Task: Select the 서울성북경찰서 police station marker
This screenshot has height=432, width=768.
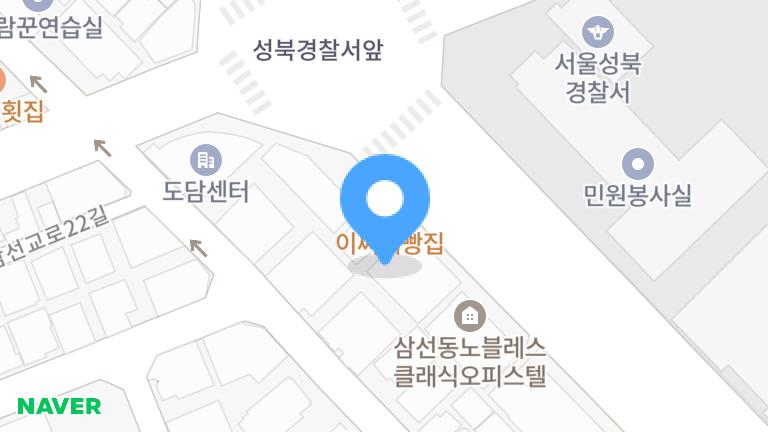Action: tap(598, 32)
